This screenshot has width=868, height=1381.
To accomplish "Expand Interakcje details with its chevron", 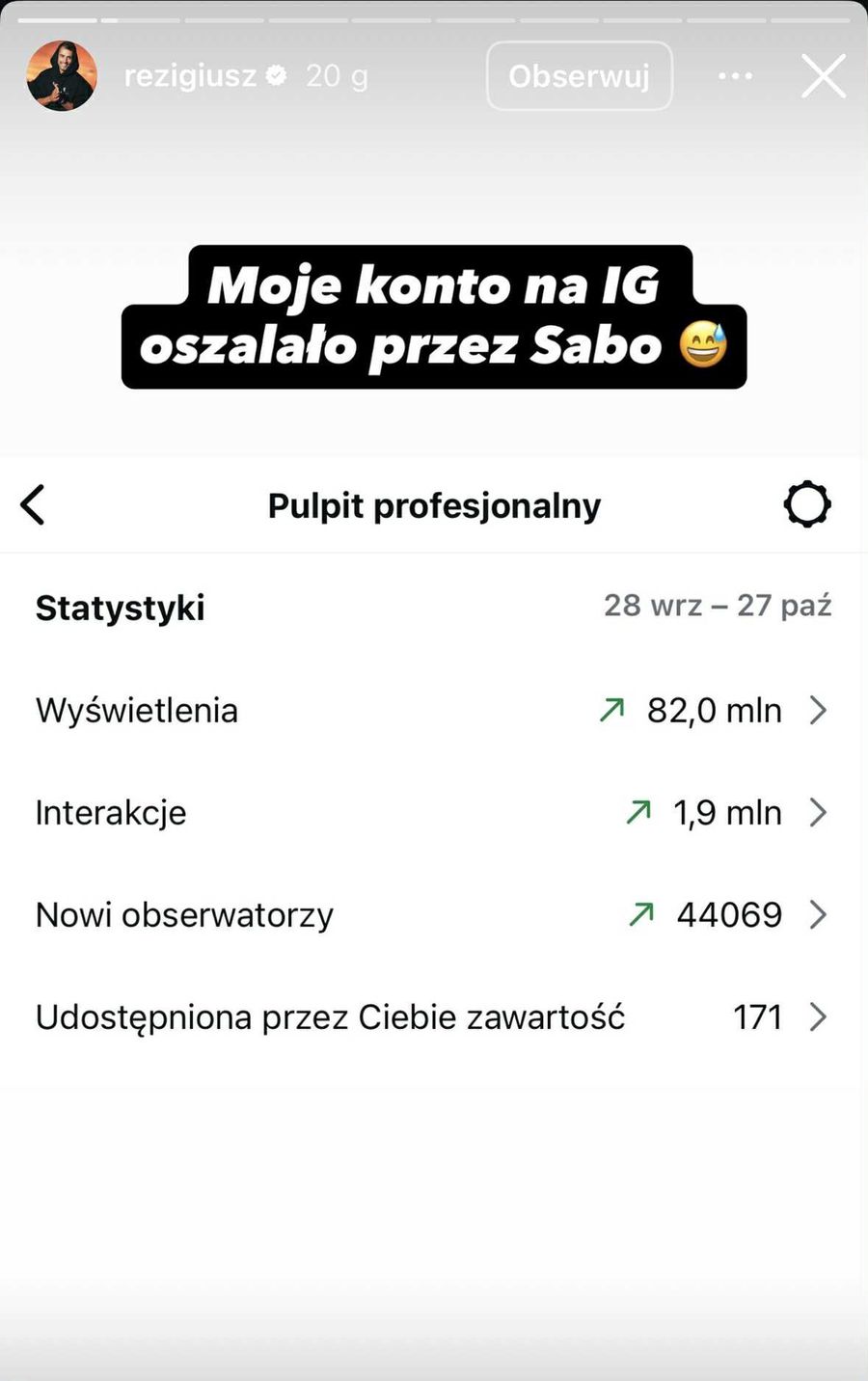I will click(819, 811).
